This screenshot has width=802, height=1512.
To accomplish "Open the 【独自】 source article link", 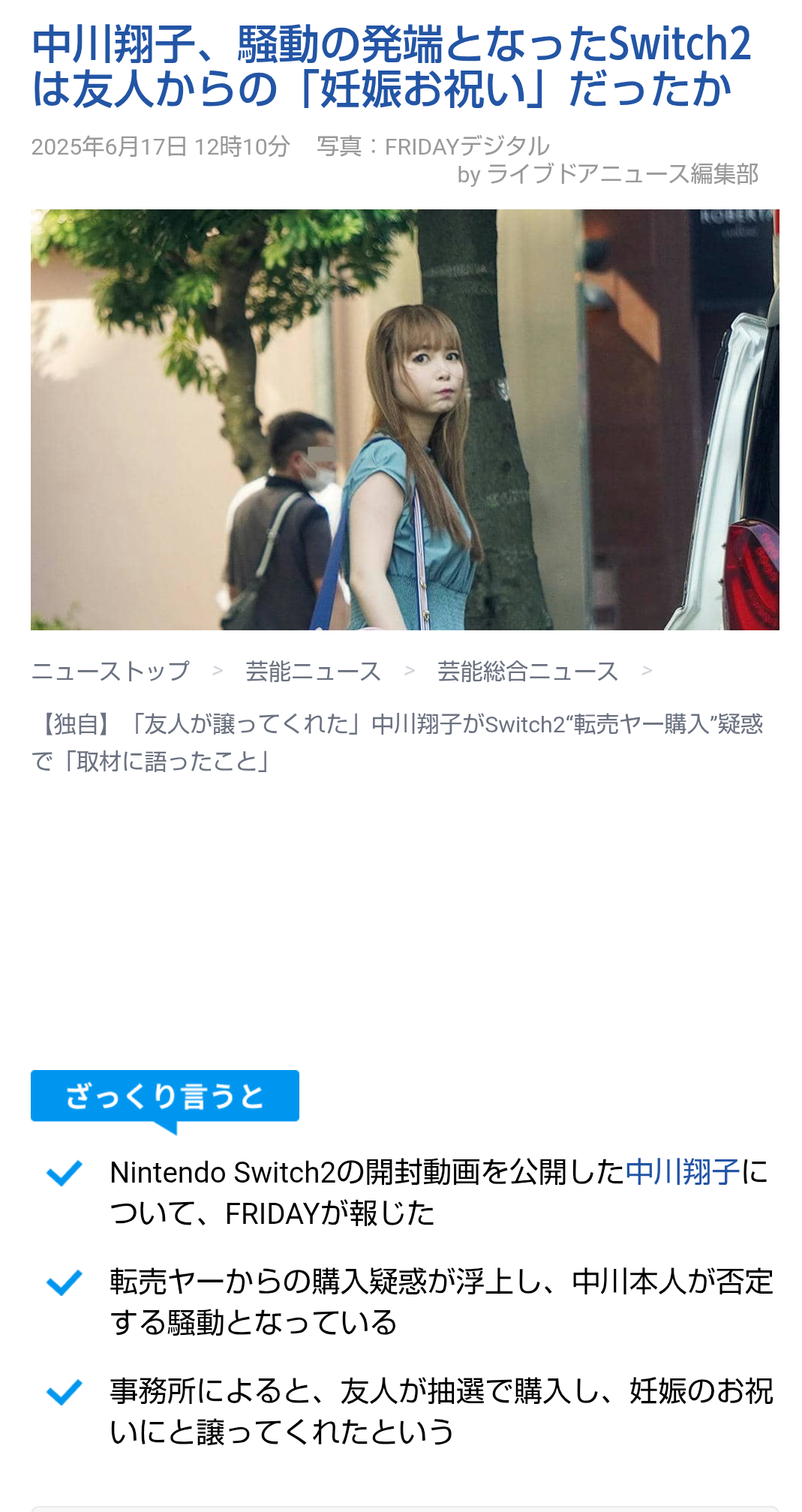I will pyautogui.click(x=398, y=742).
